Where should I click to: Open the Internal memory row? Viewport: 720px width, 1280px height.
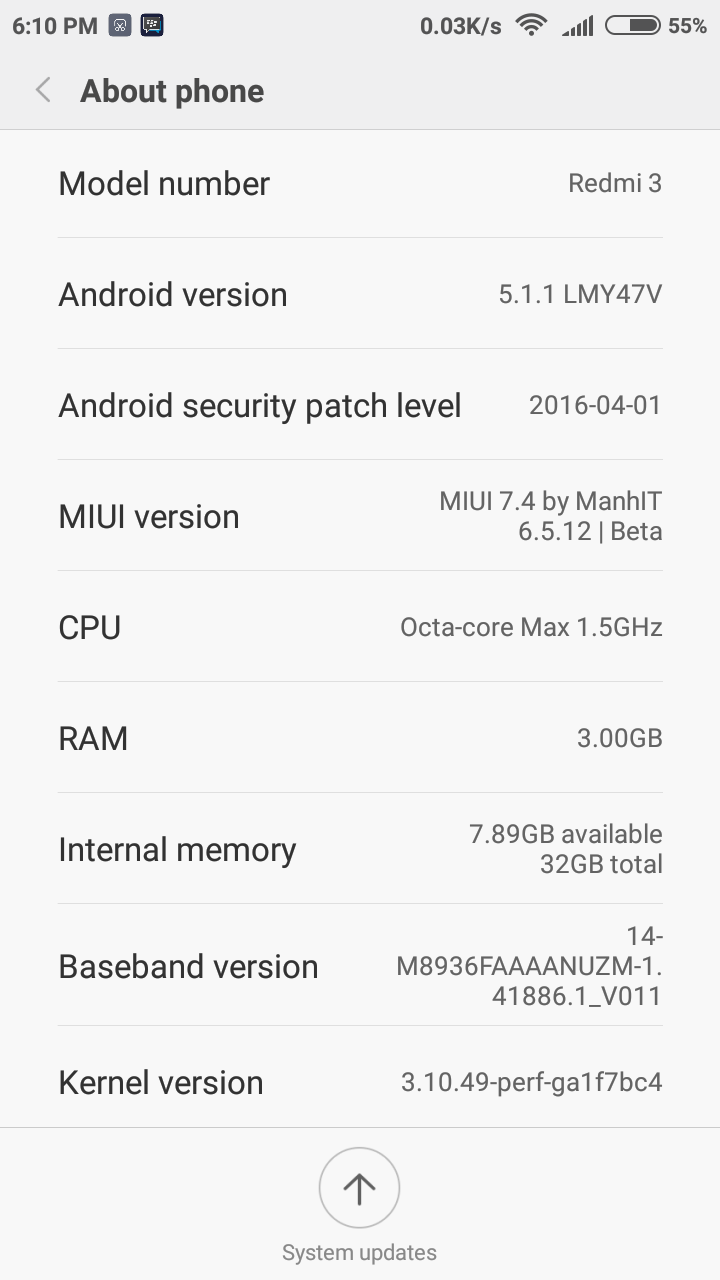pos(360,849)
